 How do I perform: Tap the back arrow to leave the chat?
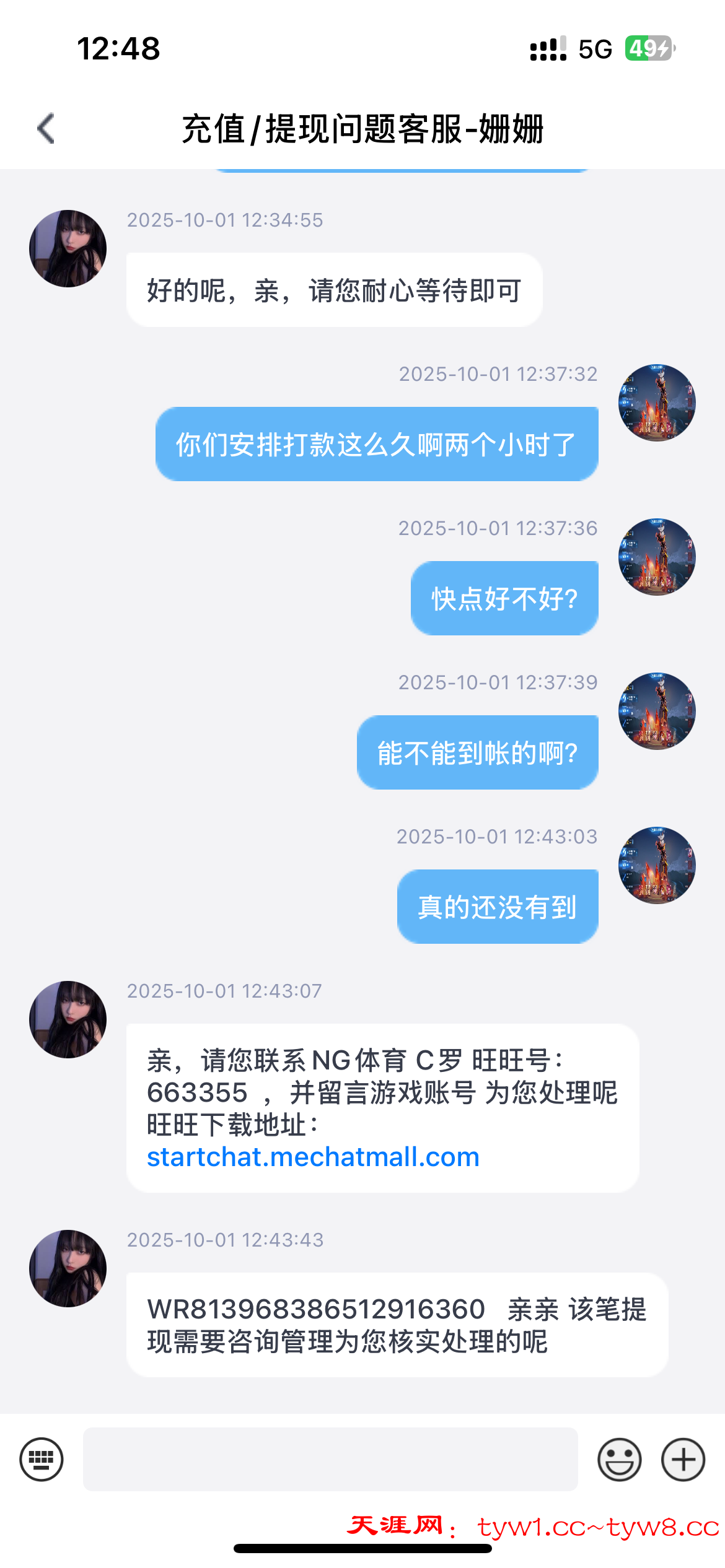(x=45, y=128)
